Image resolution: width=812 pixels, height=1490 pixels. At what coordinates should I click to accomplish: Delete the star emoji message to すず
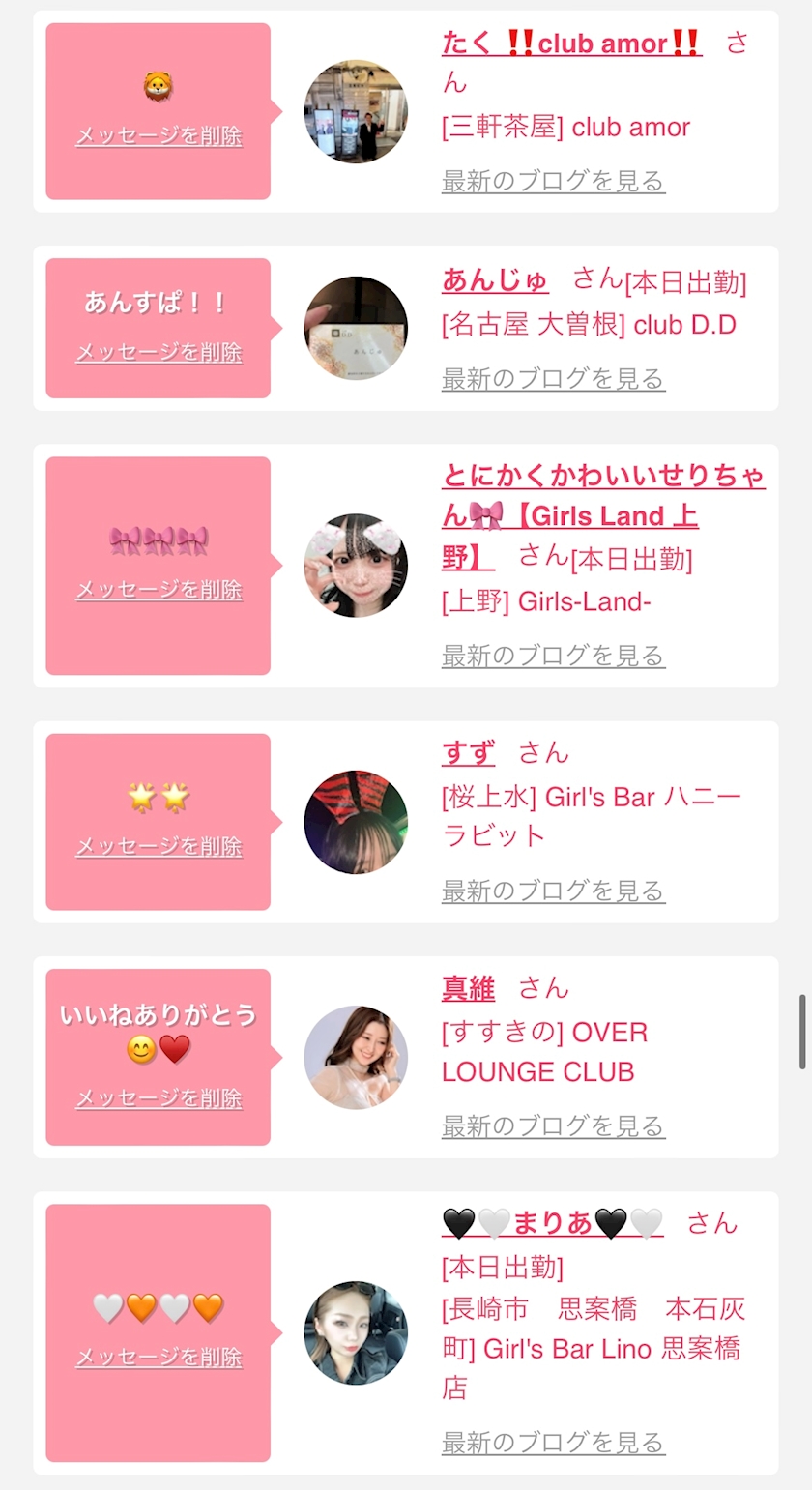(159, 847)
